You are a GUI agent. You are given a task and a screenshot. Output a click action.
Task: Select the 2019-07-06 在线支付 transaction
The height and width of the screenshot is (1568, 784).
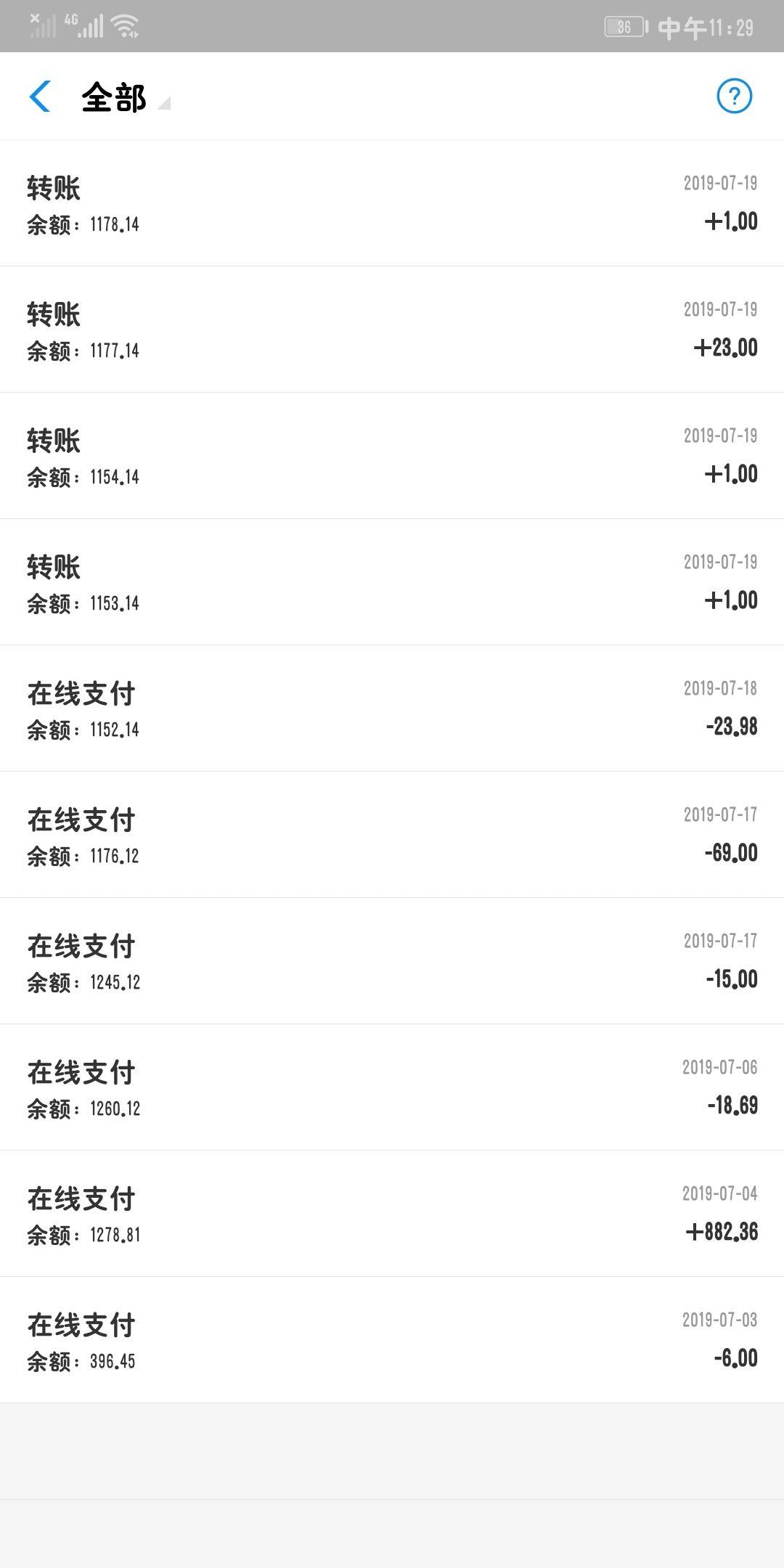[392, 1087]
